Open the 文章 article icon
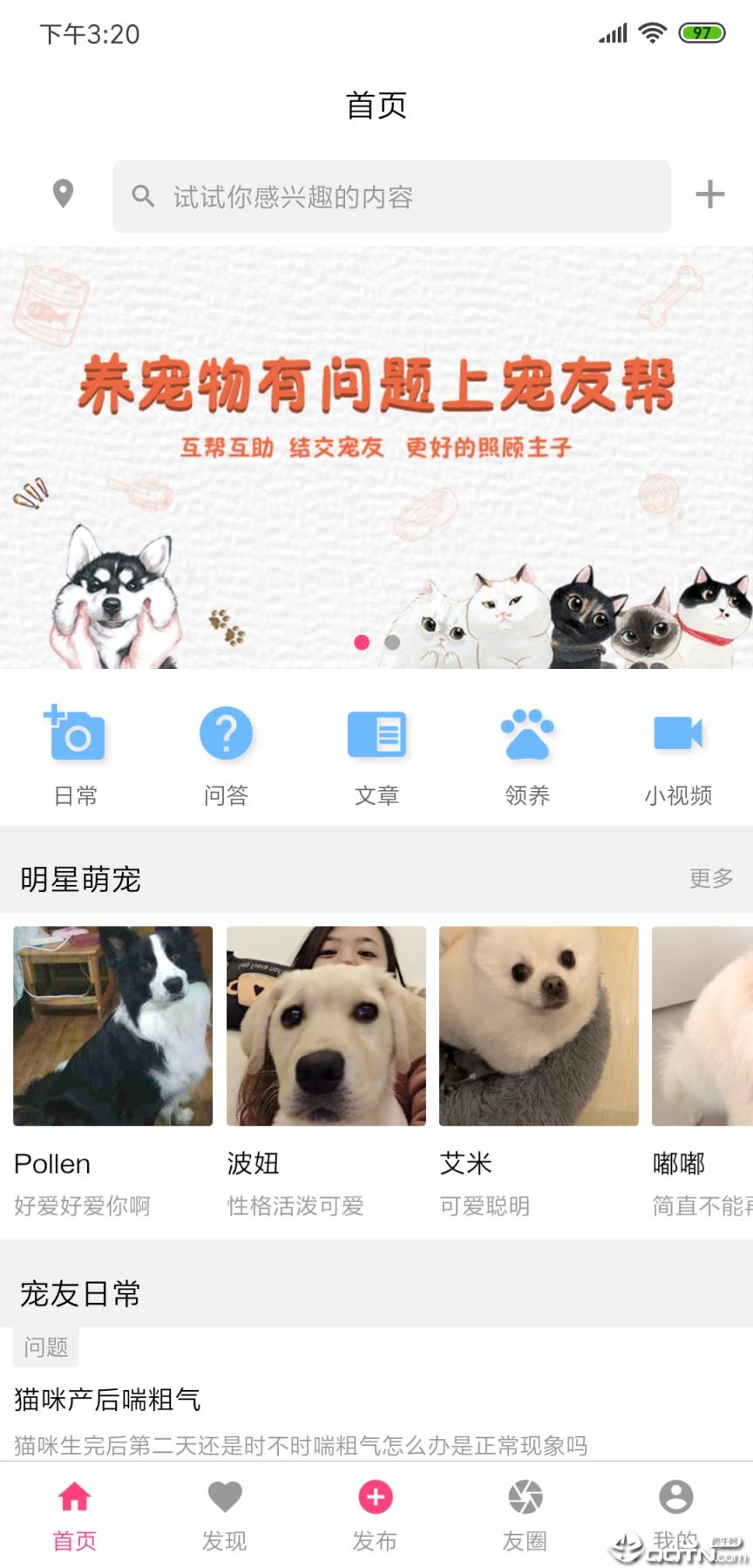Viewport: 753px width, 1568px height. (376, 735)
